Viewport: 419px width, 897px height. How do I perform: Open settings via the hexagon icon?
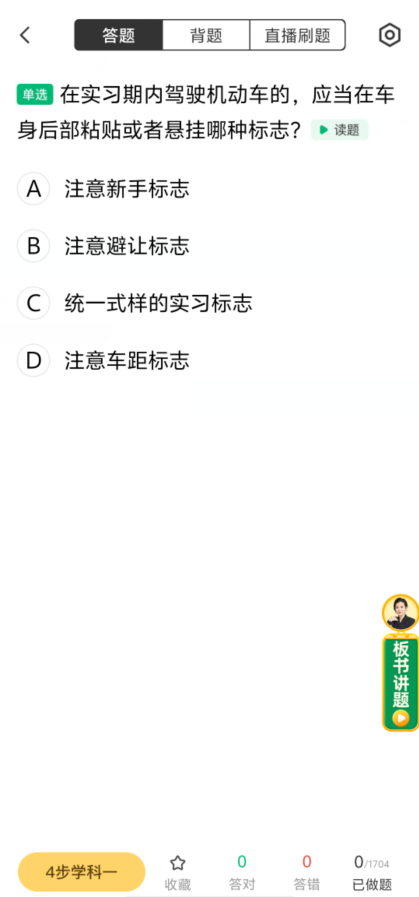390,35
